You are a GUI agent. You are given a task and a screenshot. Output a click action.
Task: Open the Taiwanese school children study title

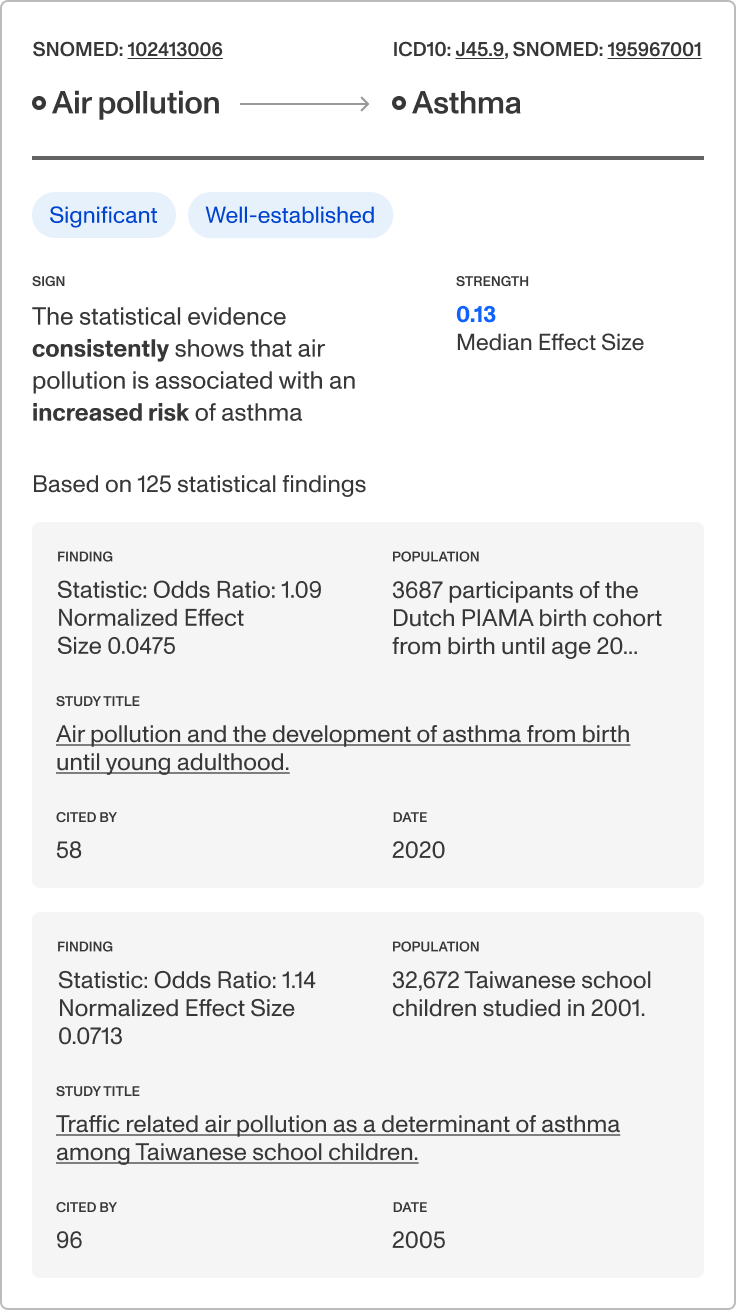point(337,1138)
